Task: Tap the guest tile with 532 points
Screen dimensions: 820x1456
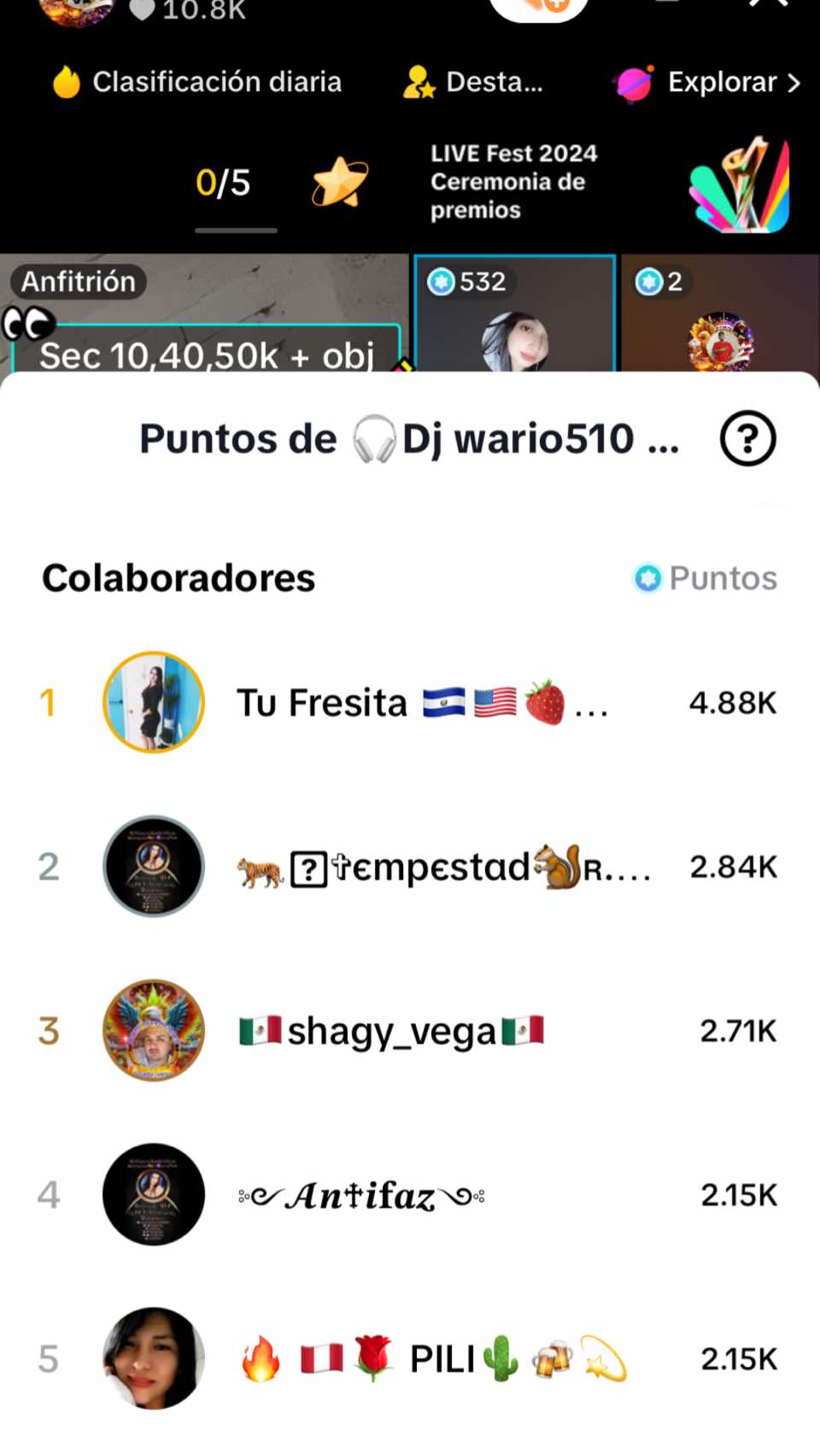Action: point(514,314)
